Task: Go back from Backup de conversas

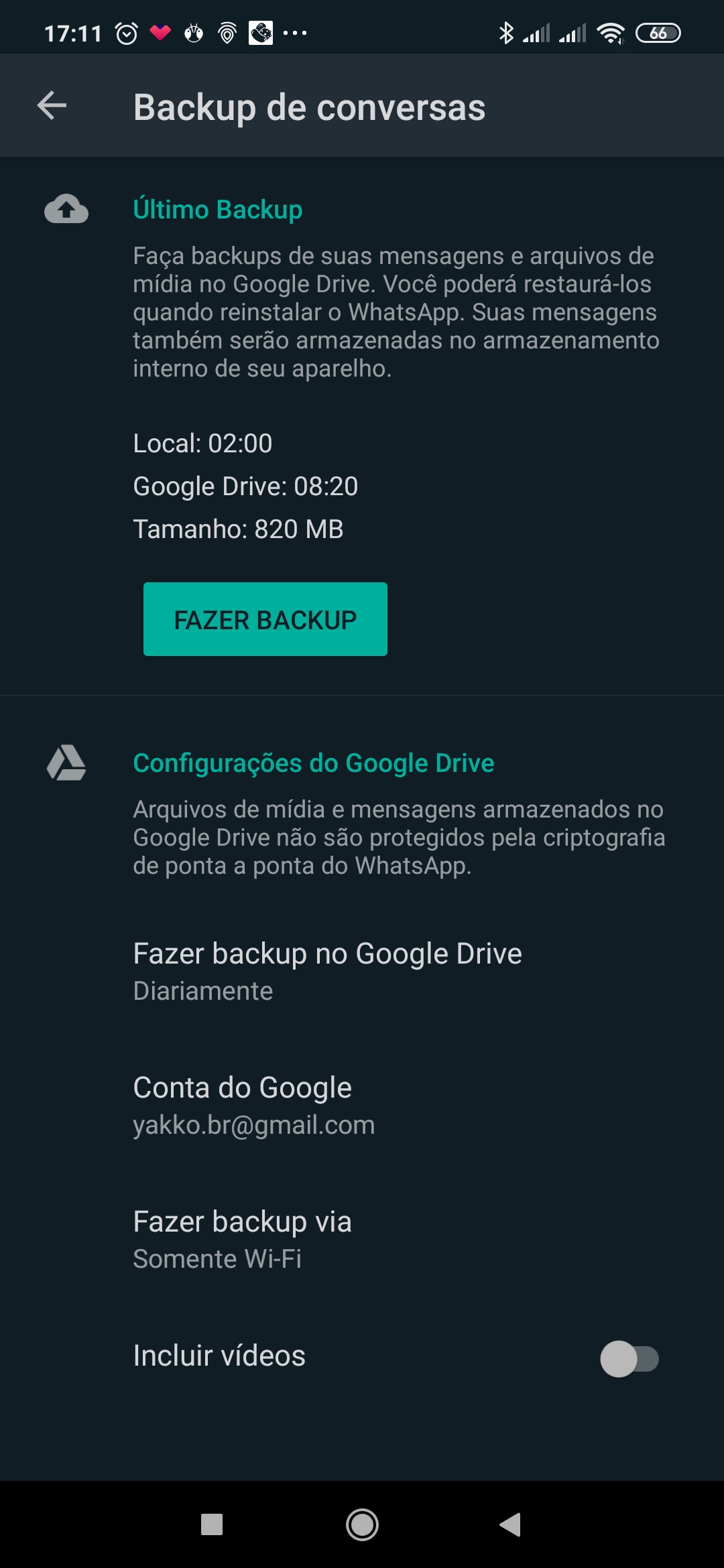Action: point(52,106)
